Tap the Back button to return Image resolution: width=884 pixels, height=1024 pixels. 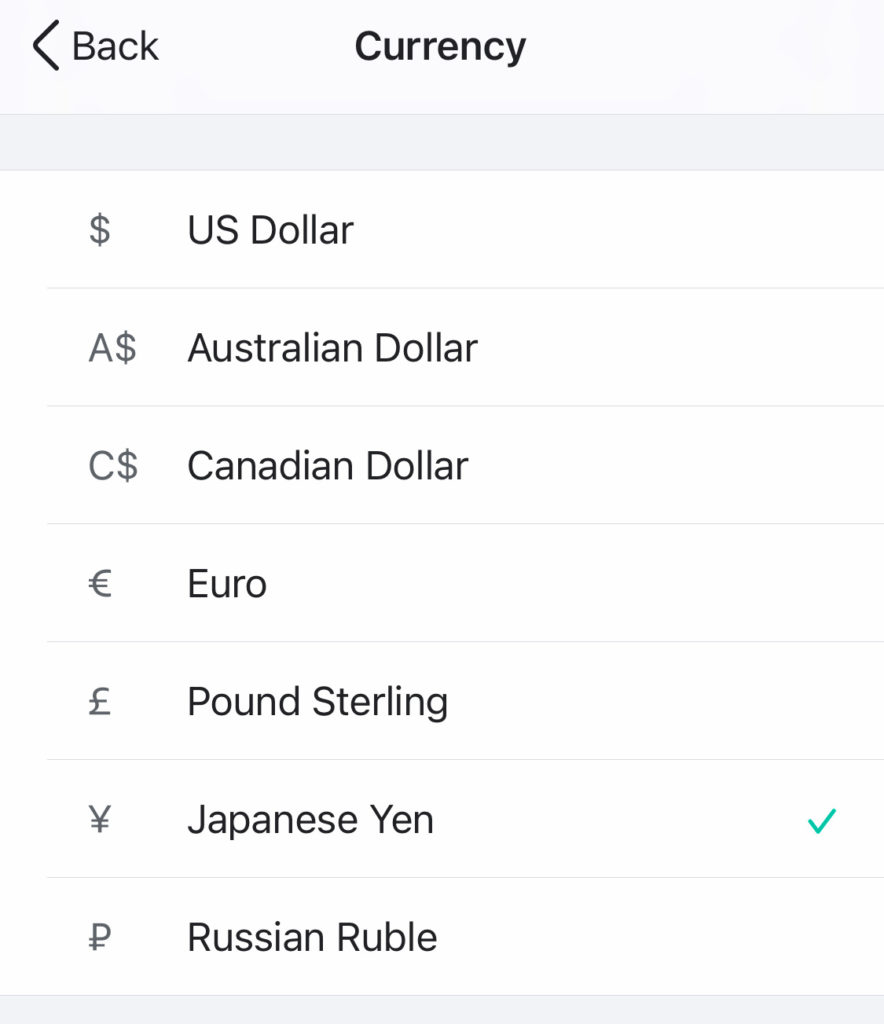97,44
